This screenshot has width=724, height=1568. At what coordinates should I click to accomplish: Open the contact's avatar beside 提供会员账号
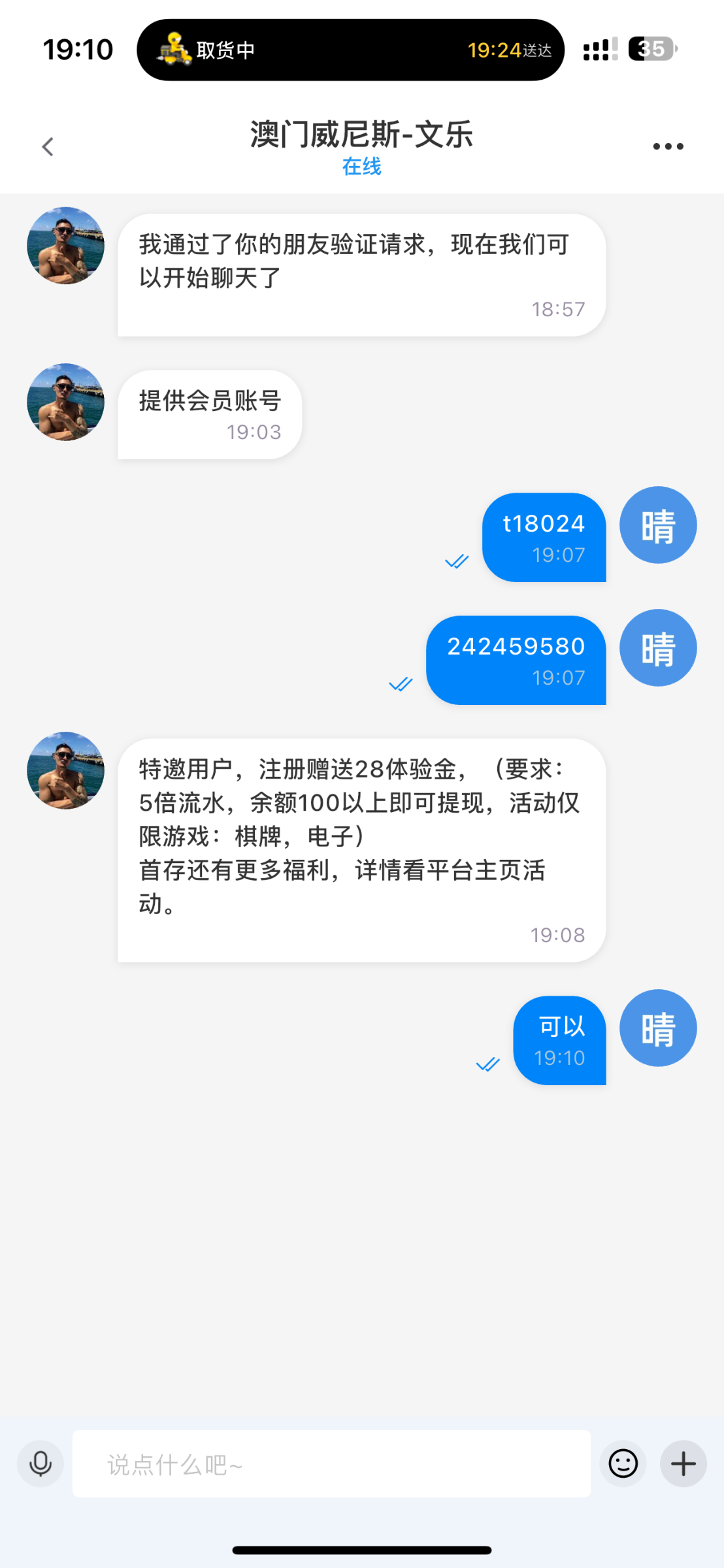(65, 402)
